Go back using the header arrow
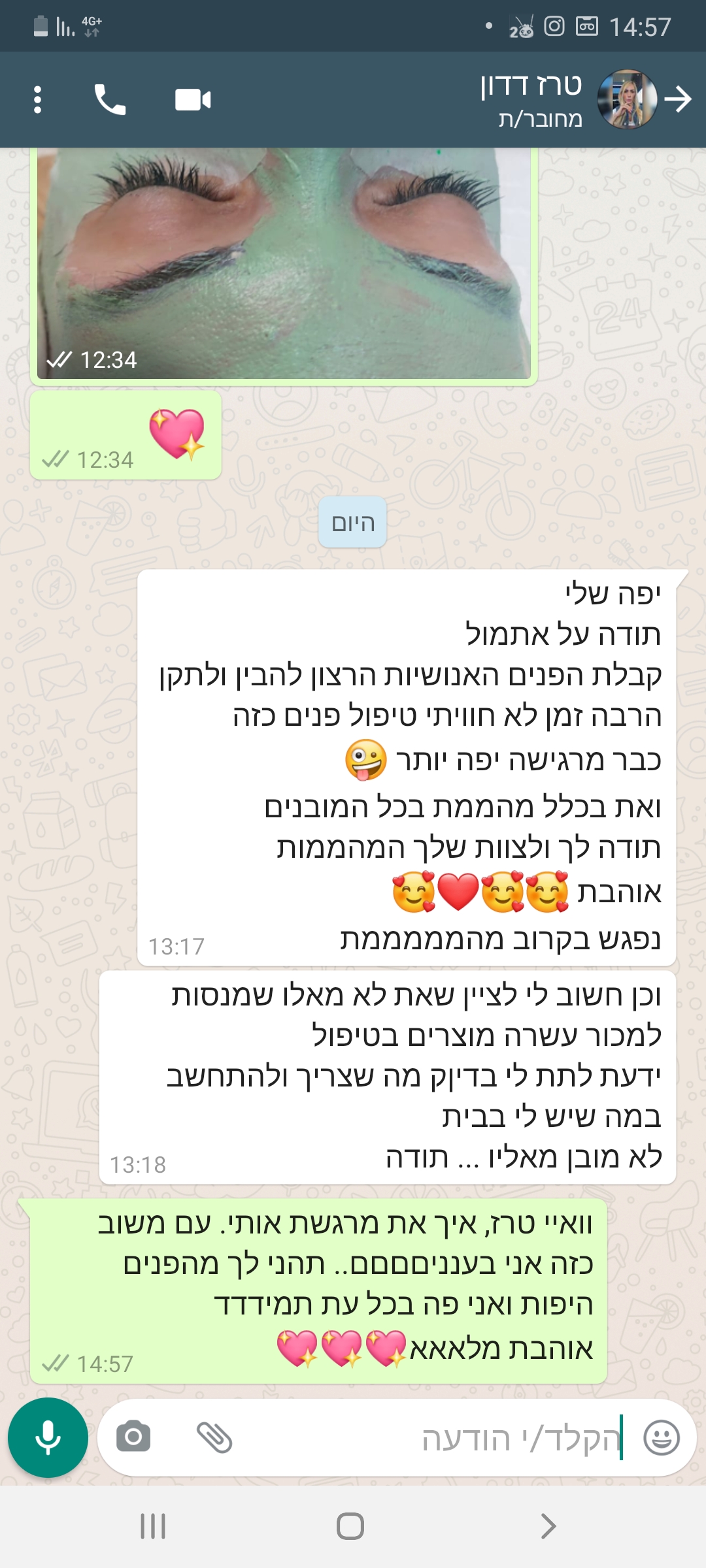This screenshot has width=706, height=1568. (679, 99)
